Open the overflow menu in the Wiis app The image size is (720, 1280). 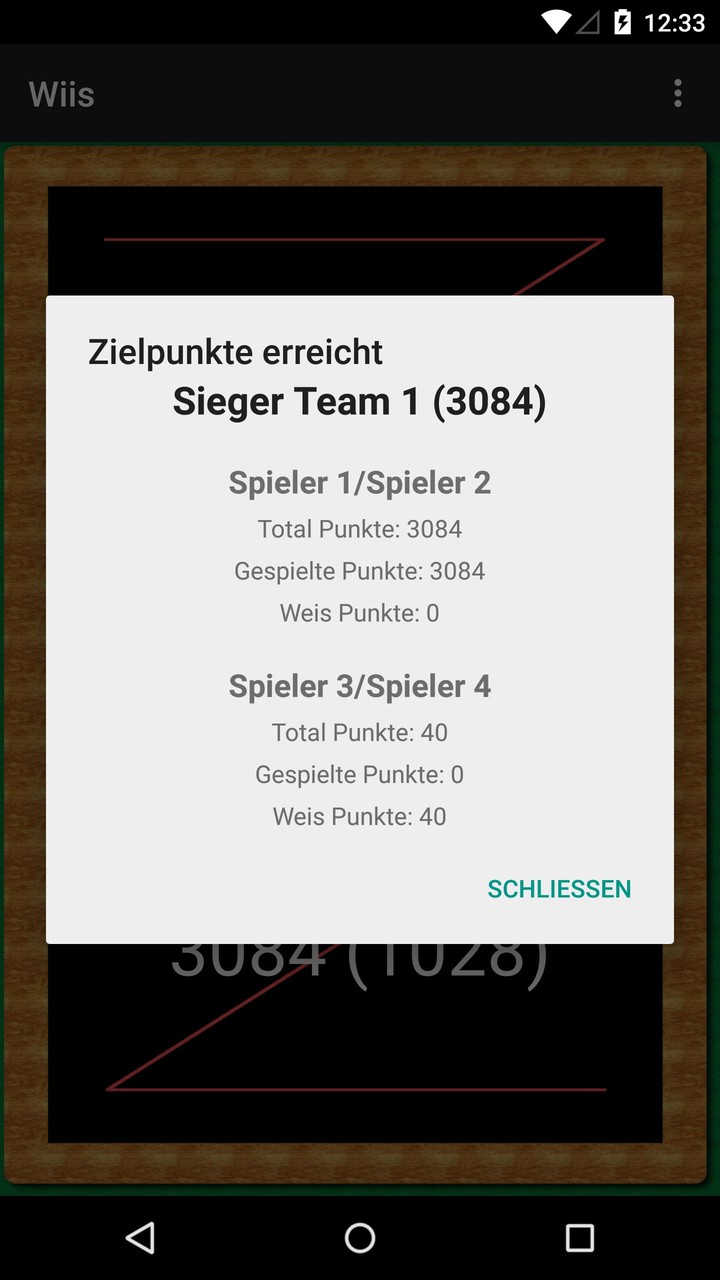tap(678, 93)
